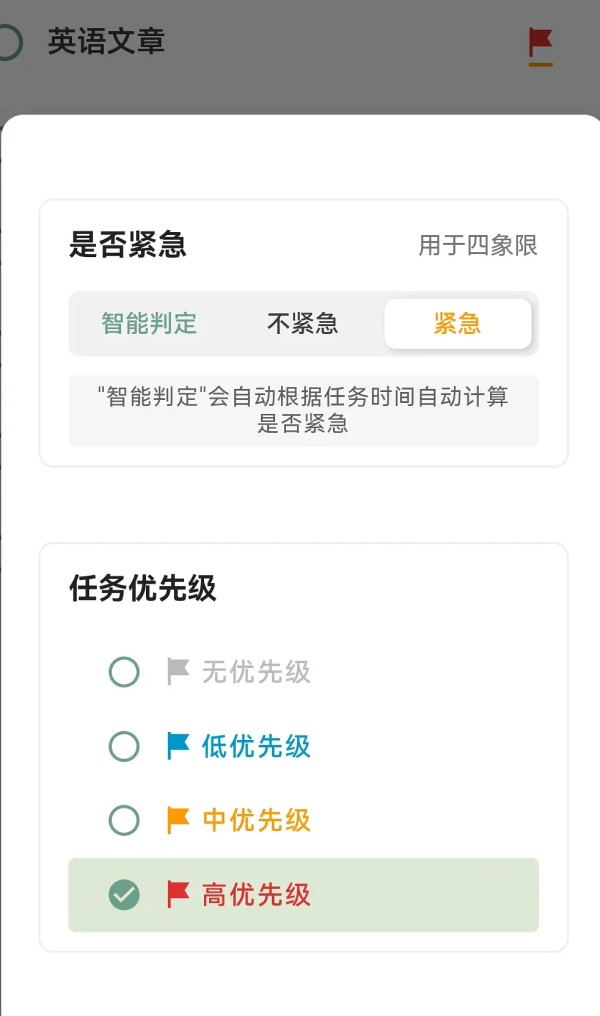600x1016 pixels.
Task: Set priority to 低优先级
Action: tap(303, 746)
